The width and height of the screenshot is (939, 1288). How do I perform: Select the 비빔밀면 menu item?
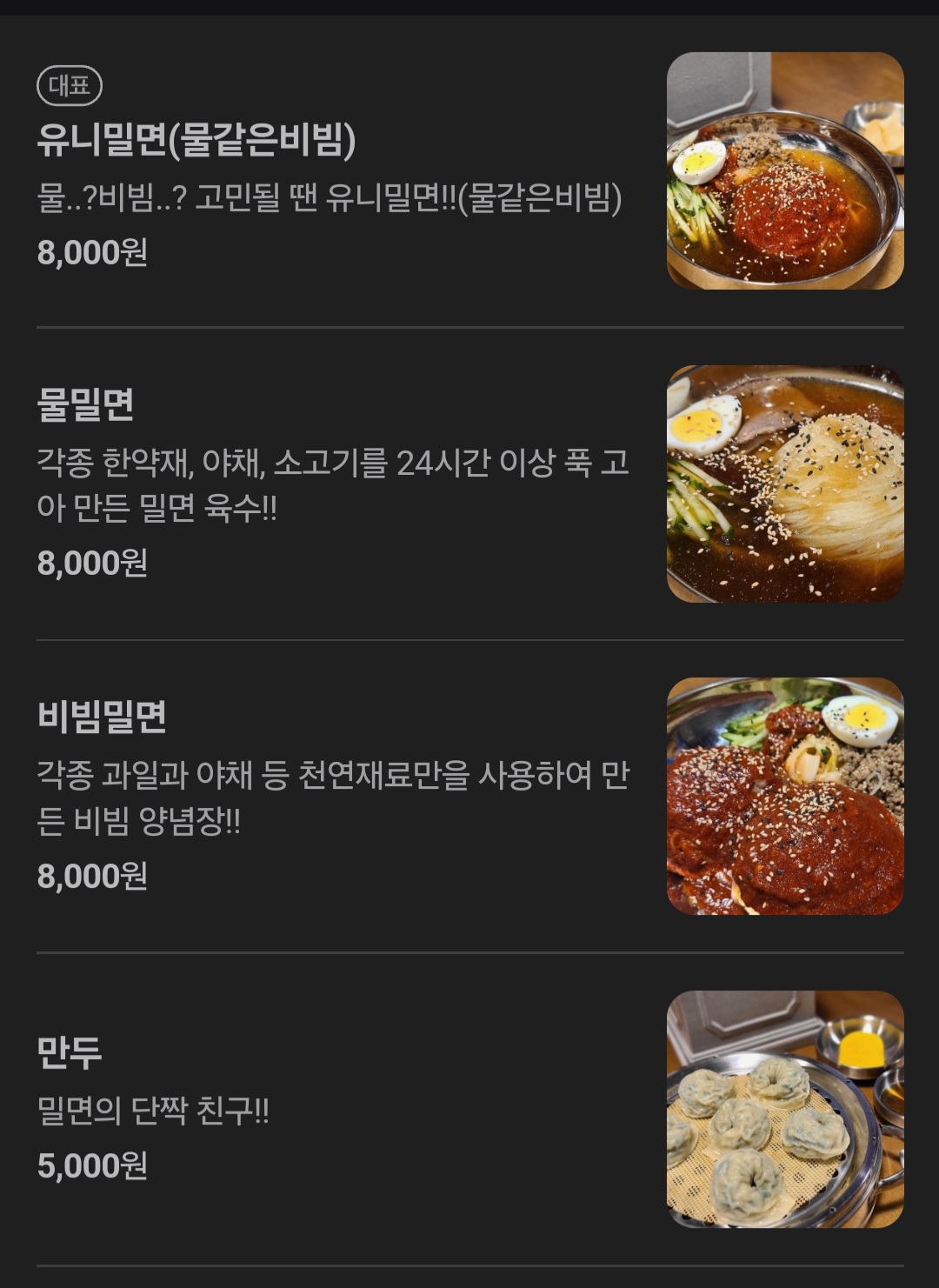coord(102,717)
